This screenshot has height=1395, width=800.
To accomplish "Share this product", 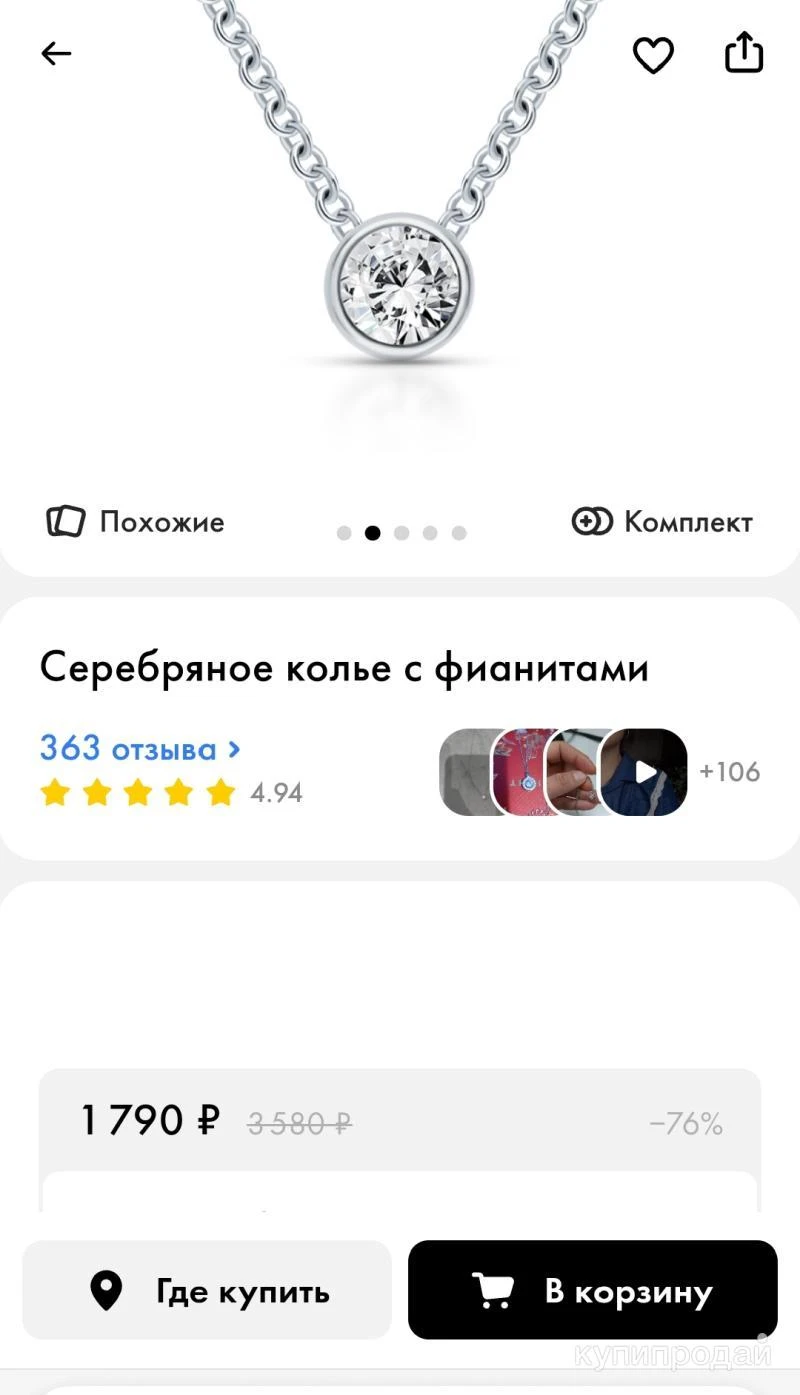I will coord(744,52).
